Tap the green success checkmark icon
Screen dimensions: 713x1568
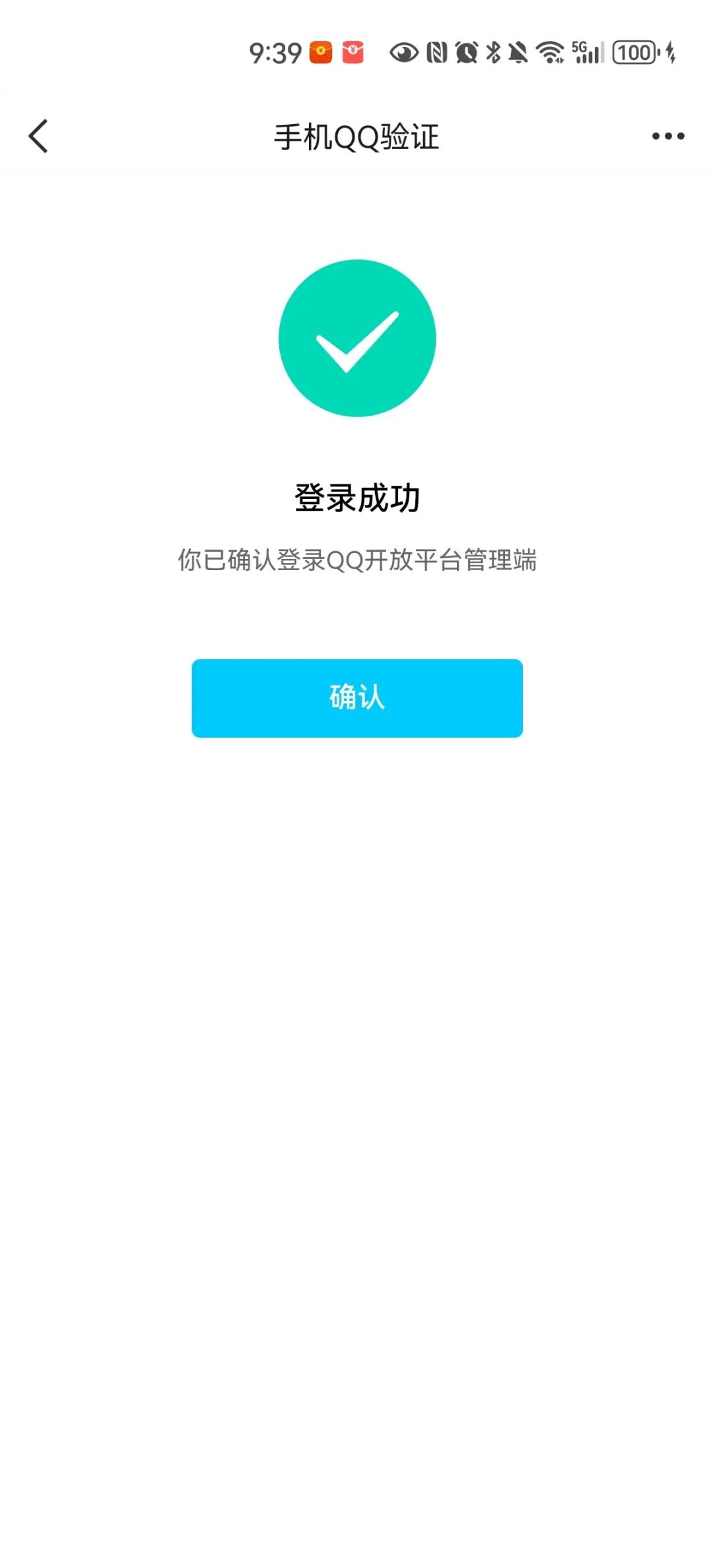pos(356,338)
